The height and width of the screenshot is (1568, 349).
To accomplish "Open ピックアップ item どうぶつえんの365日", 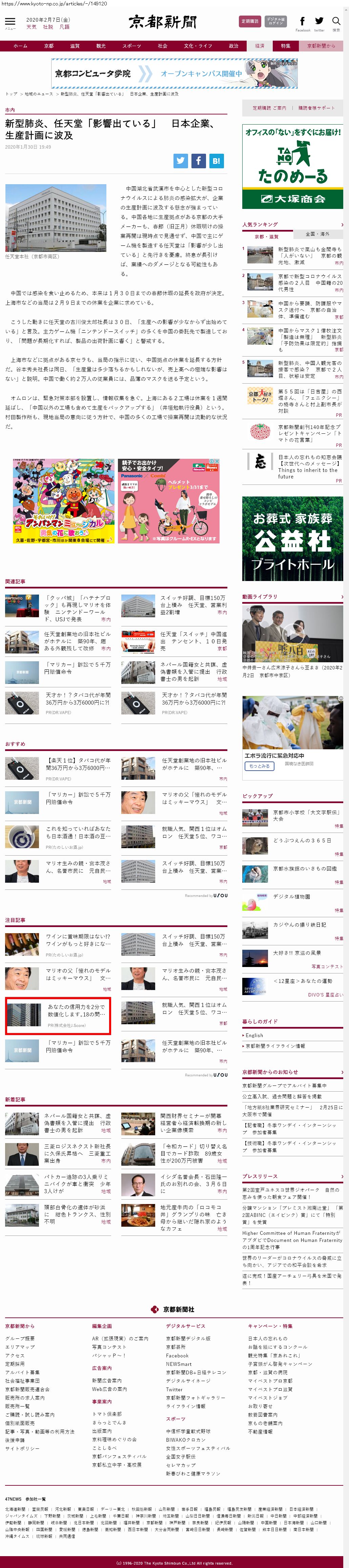I will tap(302, 840).
